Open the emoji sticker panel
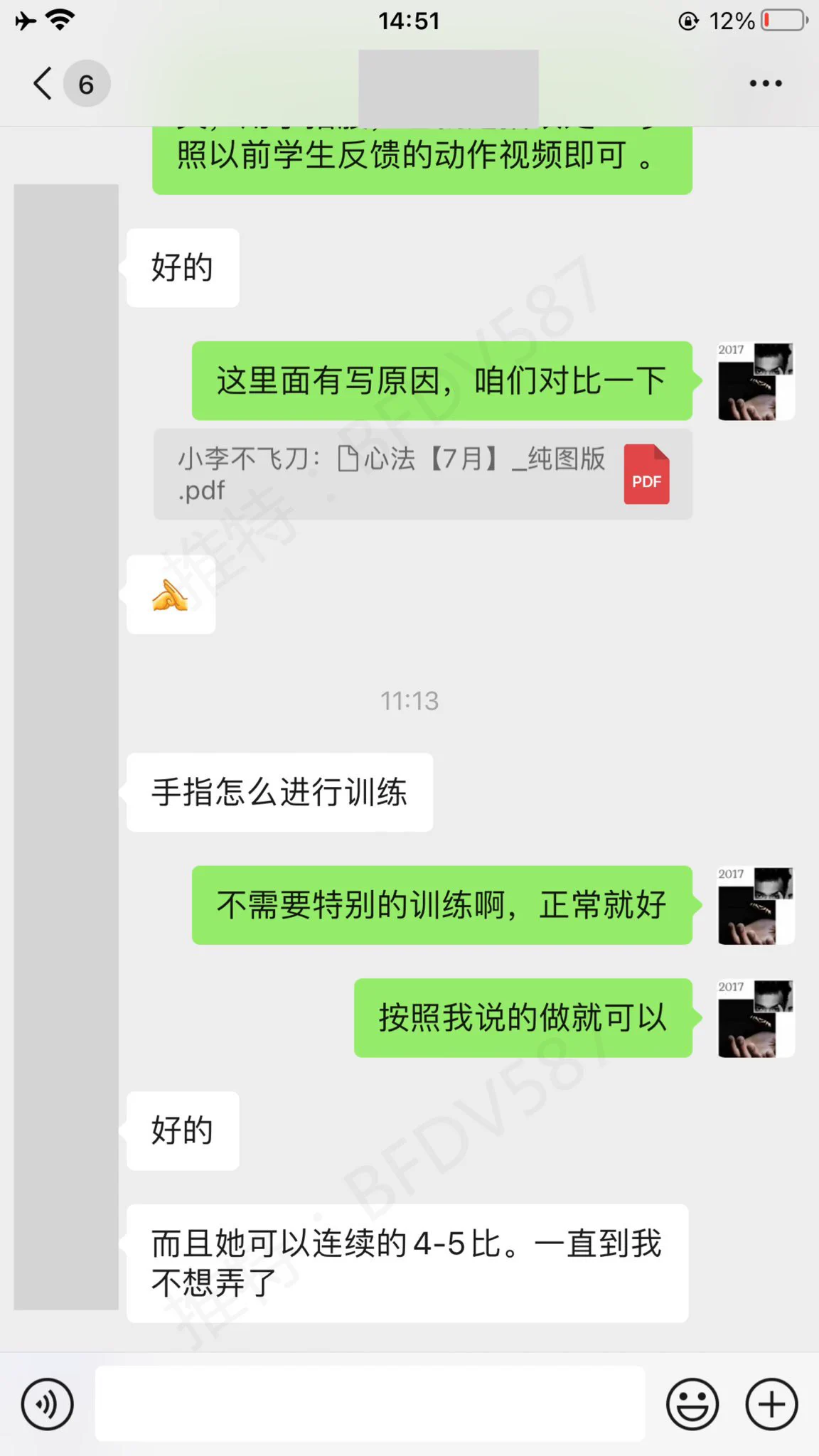Screen dimensions: 819x1456 692,1404
